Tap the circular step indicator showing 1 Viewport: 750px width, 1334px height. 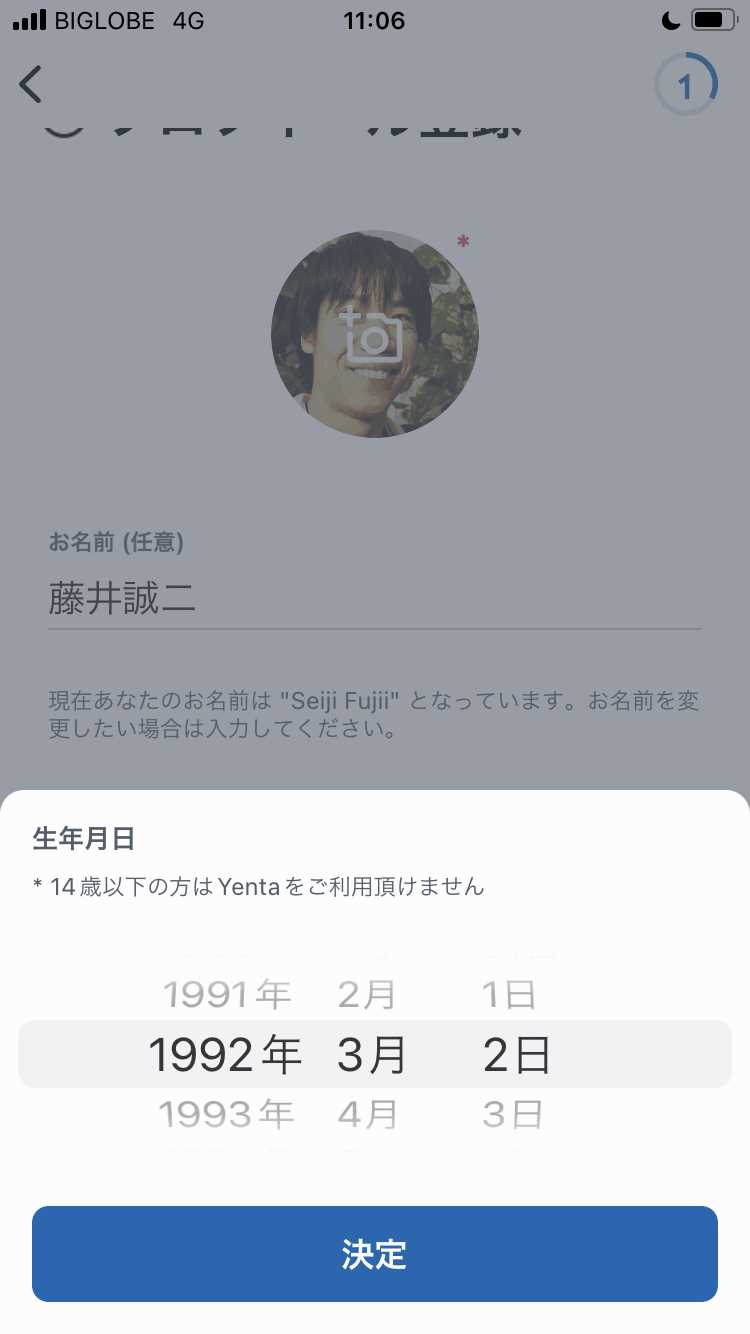tap(686, 85)
